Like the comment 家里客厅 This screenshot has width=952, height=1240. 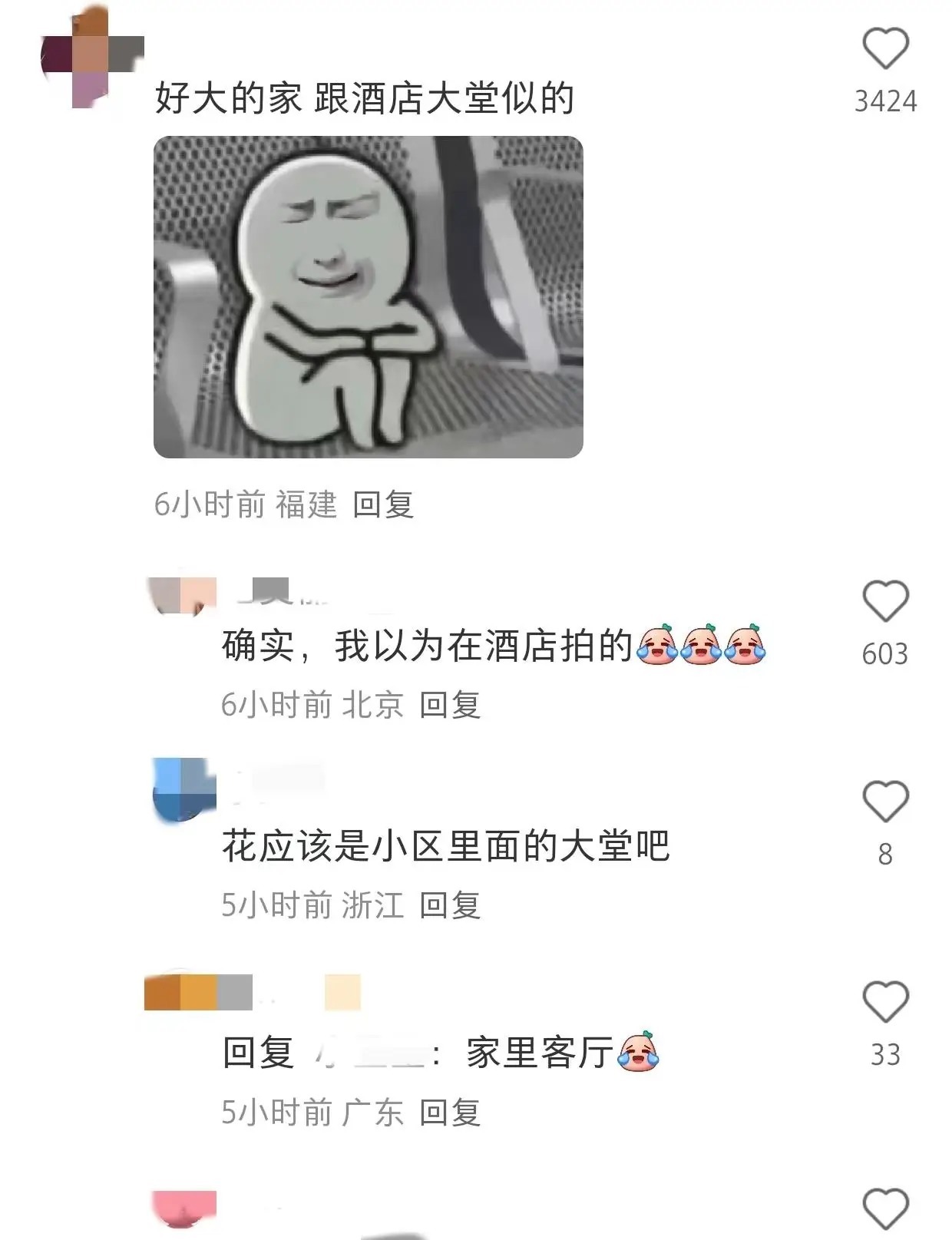[x=885, y=1002]
